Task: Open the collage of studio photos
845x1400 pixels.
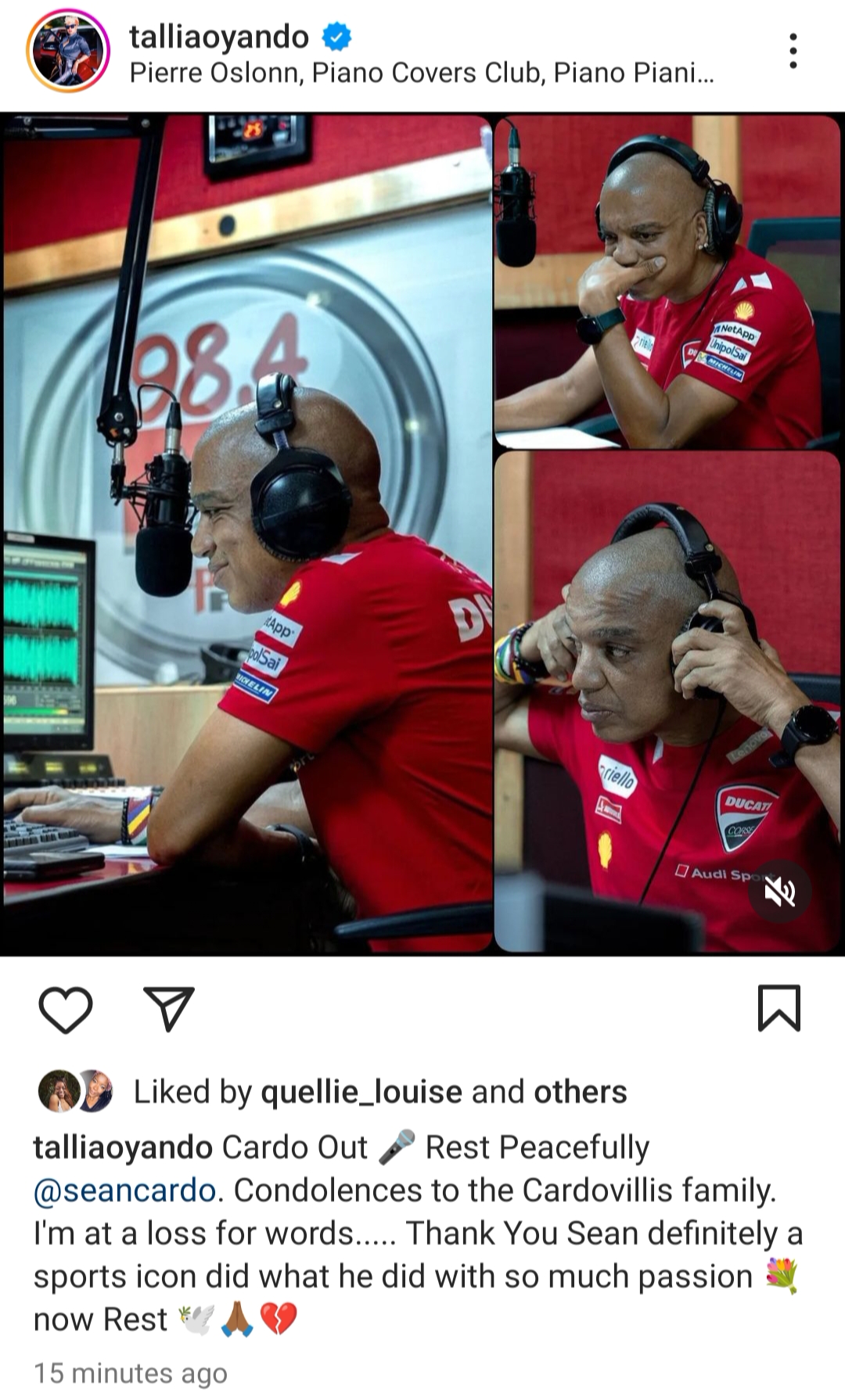Action: (422, 532)
